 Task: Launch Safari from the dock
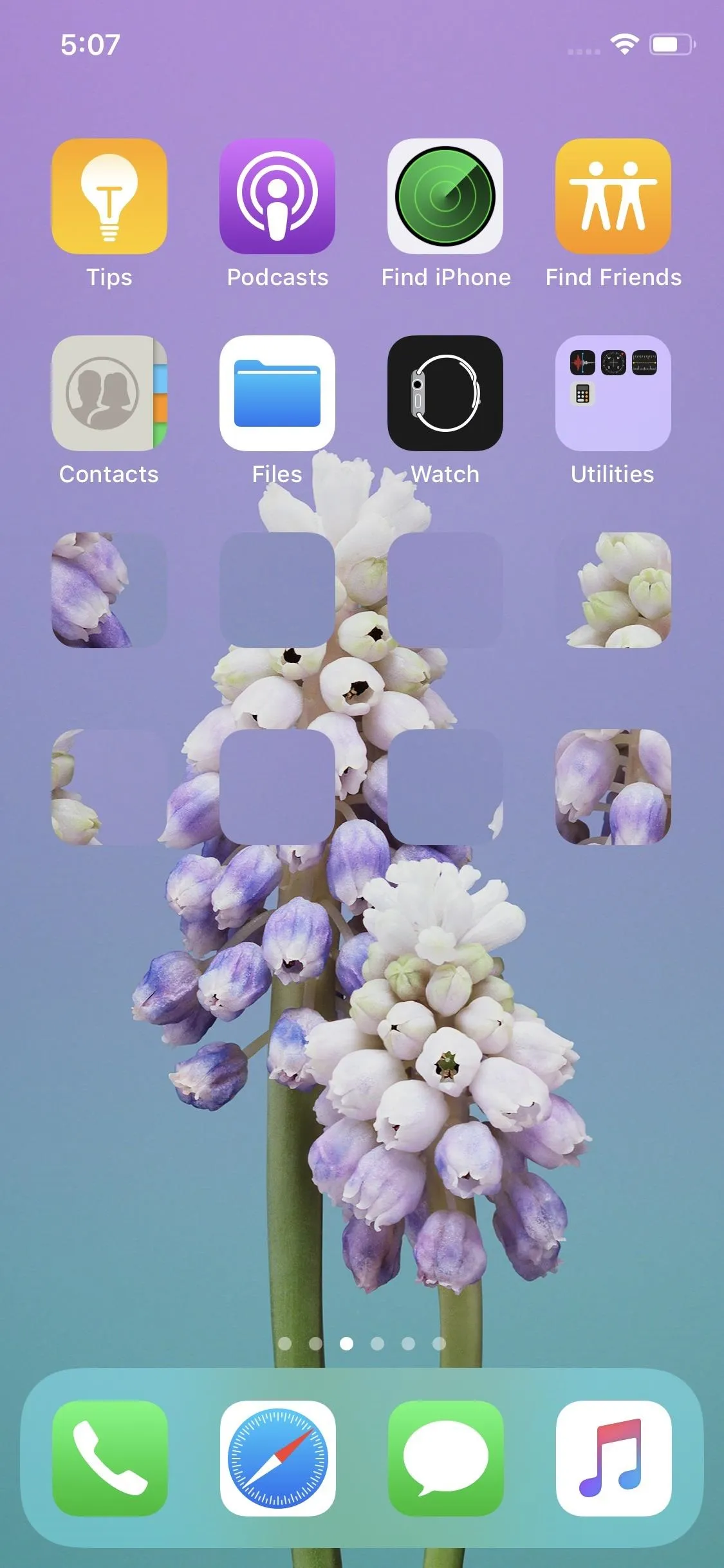pyautogui.click(x=277, y=1459)
